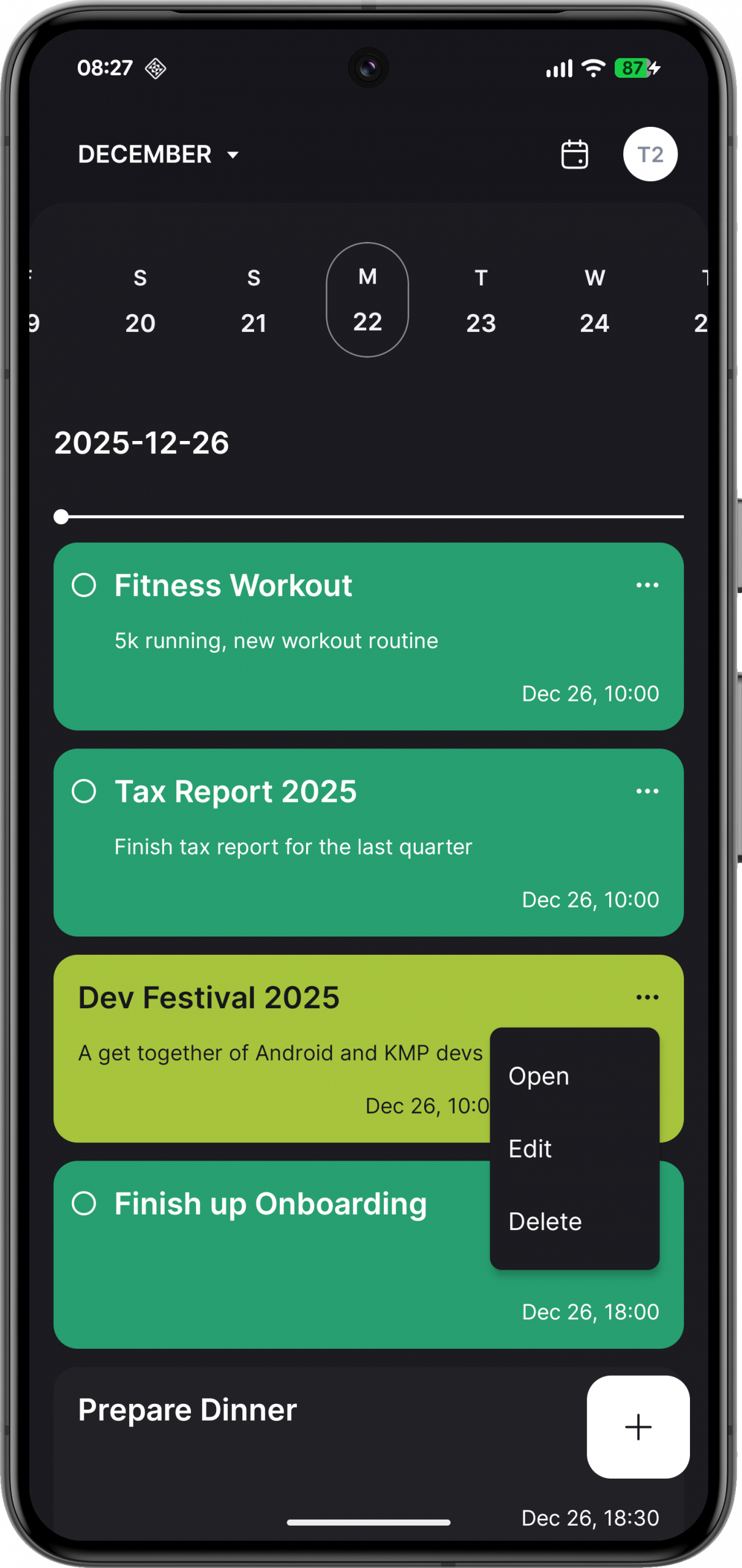Open more options for Tax Report 2025
This screenshot has width=742, height=1568.
coord(647,791)
